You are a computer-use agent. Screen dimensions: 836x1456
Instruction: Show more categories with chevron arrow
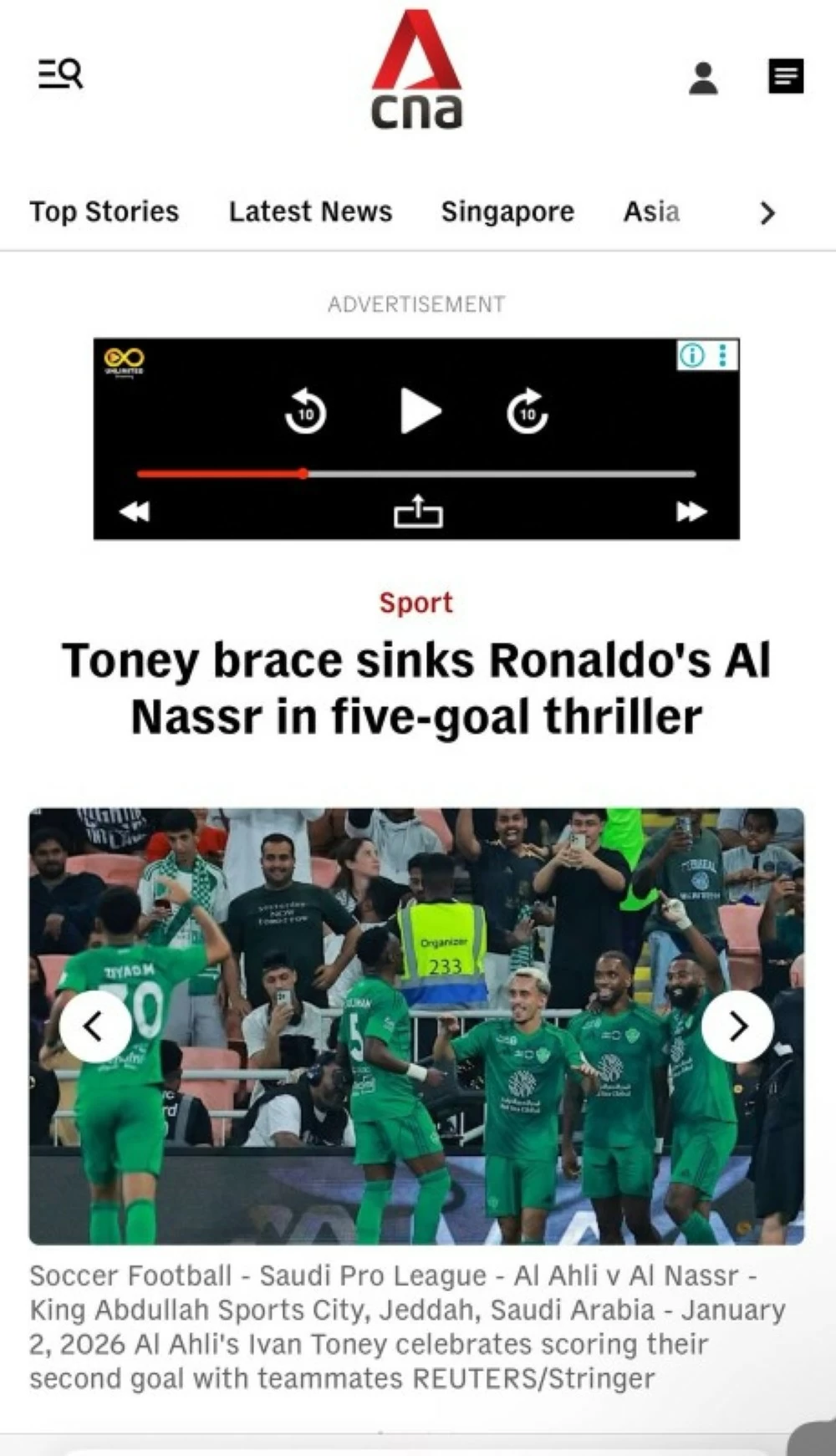point(767,213)
